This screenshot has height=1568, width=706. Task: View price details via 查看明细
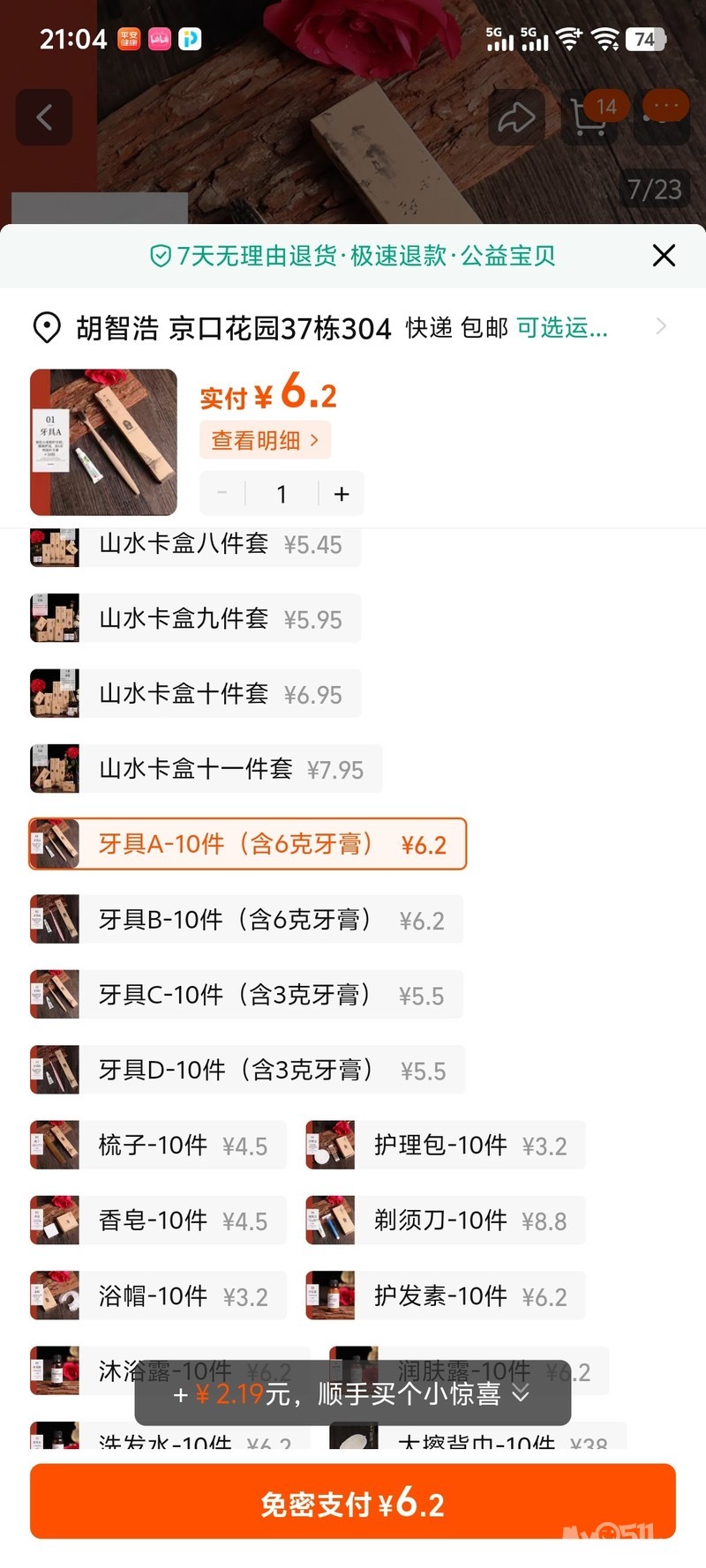click(265, 440)
